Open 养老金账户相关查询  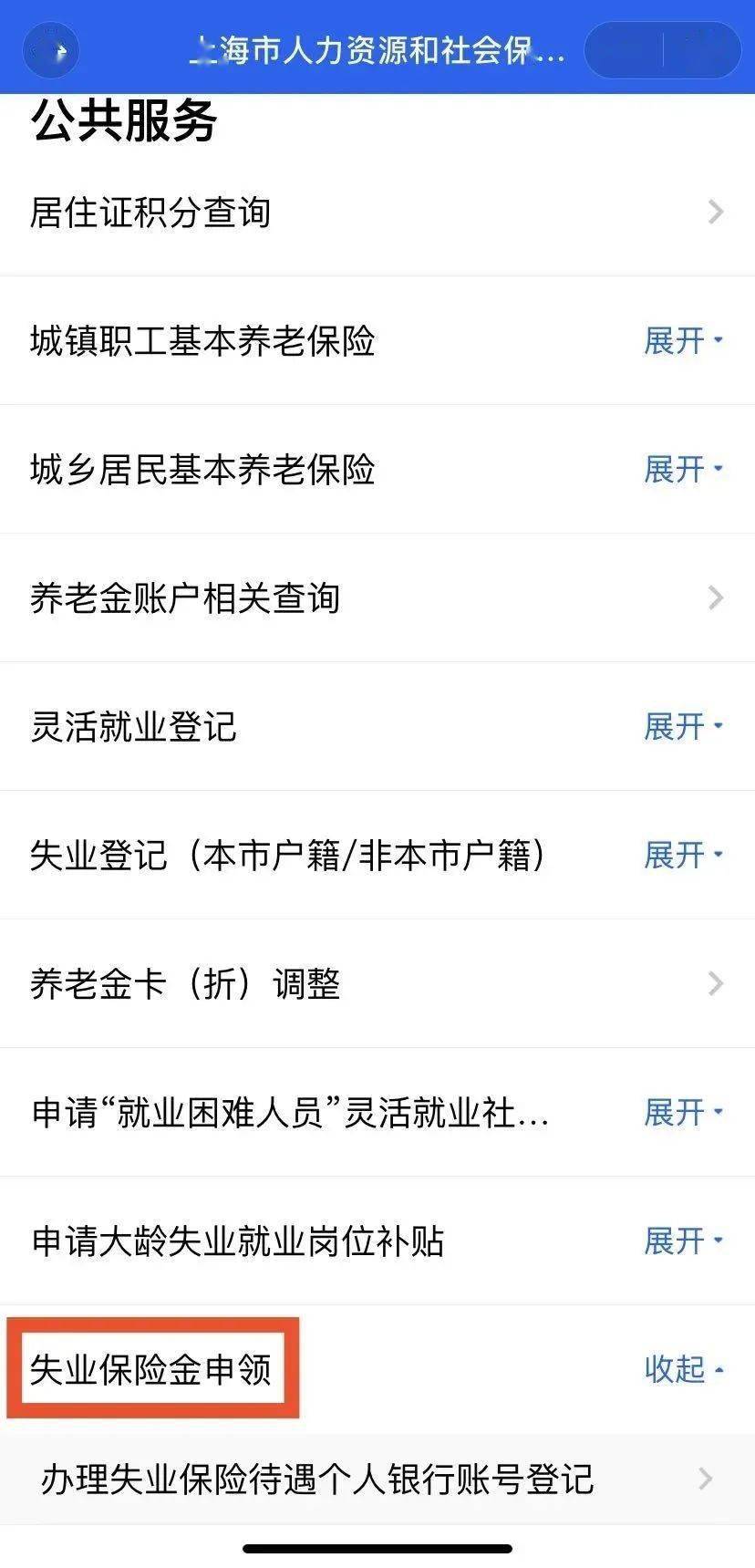[x=377, y=598]
